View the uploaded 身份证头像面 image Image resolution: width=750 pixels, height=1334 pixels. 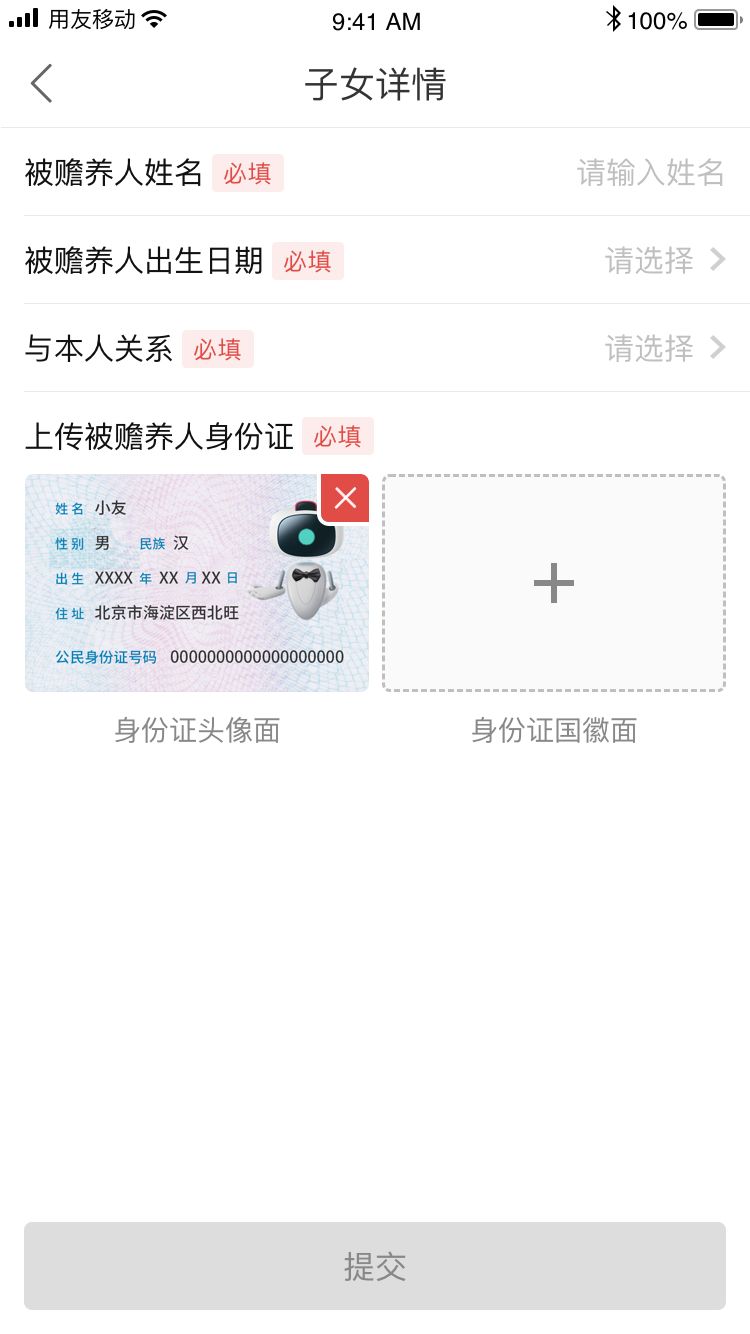pos(197,583)
